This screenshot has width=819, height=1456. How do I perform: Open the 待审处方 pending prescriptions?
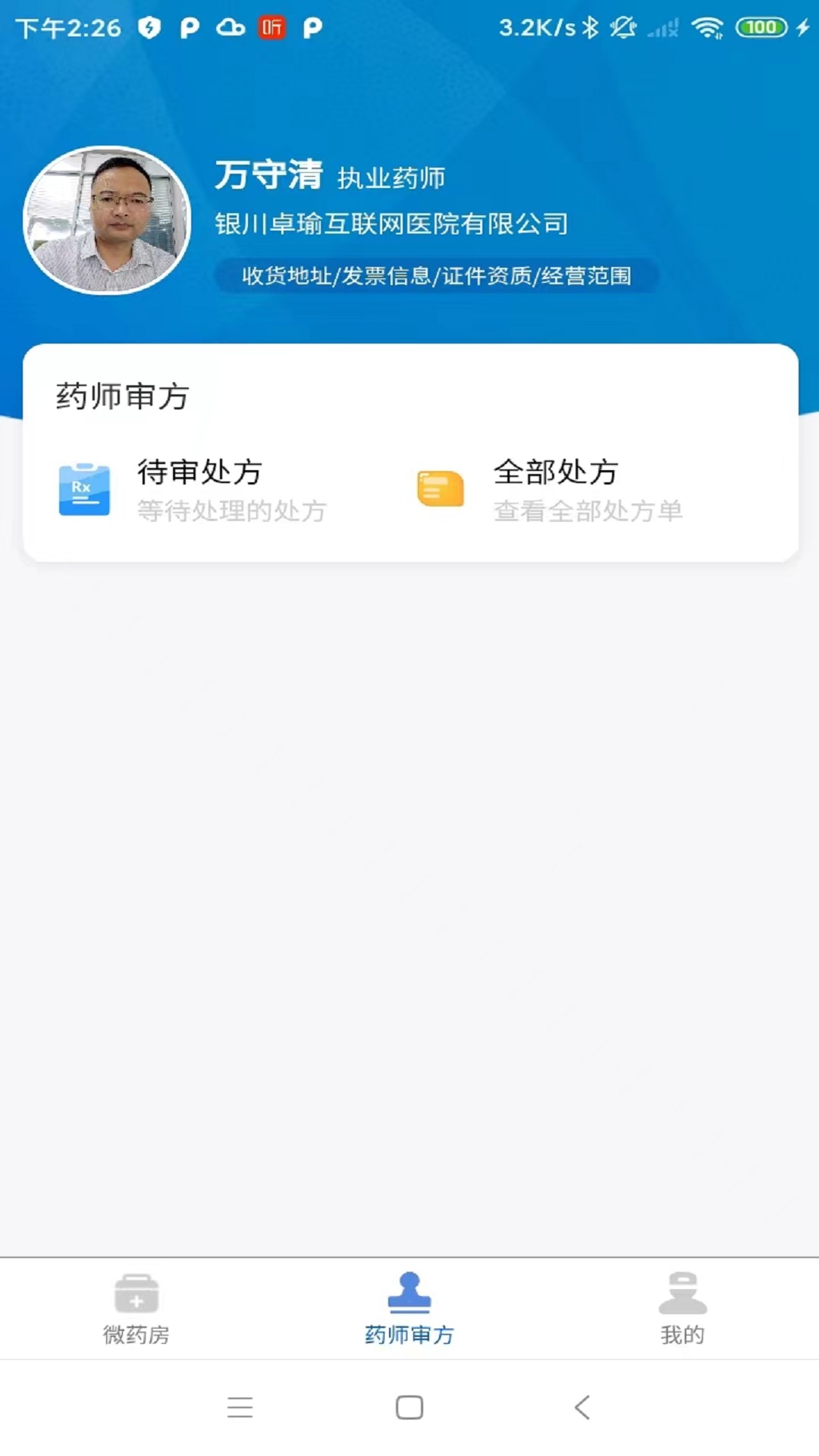(x=197, y=489)
